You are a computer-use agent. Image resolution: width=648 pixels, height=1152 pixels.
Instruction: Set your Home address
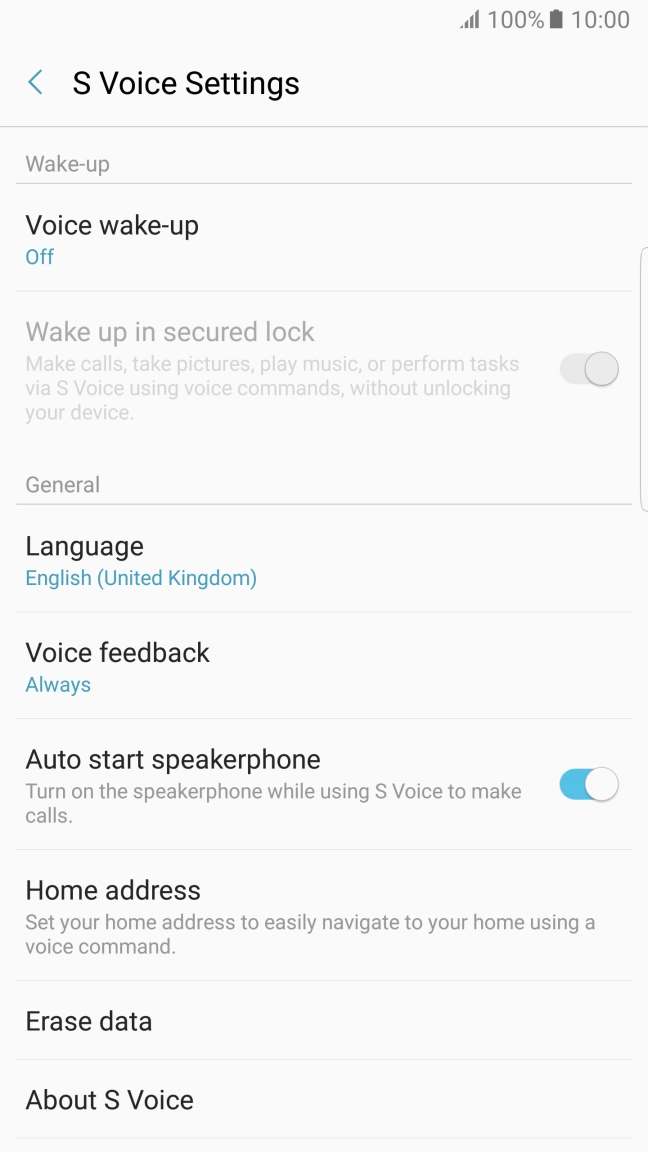(323, 915)
